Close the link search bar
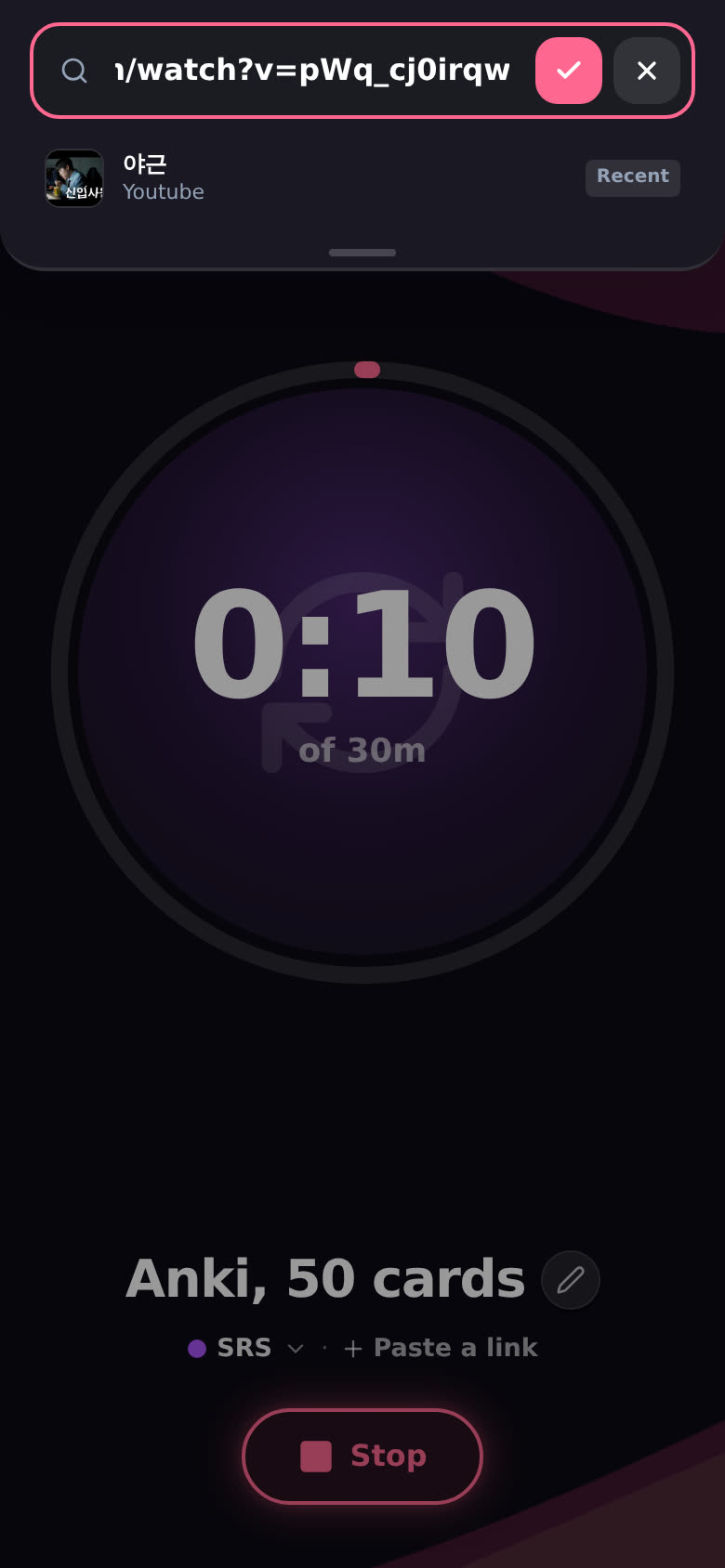 (x=647, y=71)
